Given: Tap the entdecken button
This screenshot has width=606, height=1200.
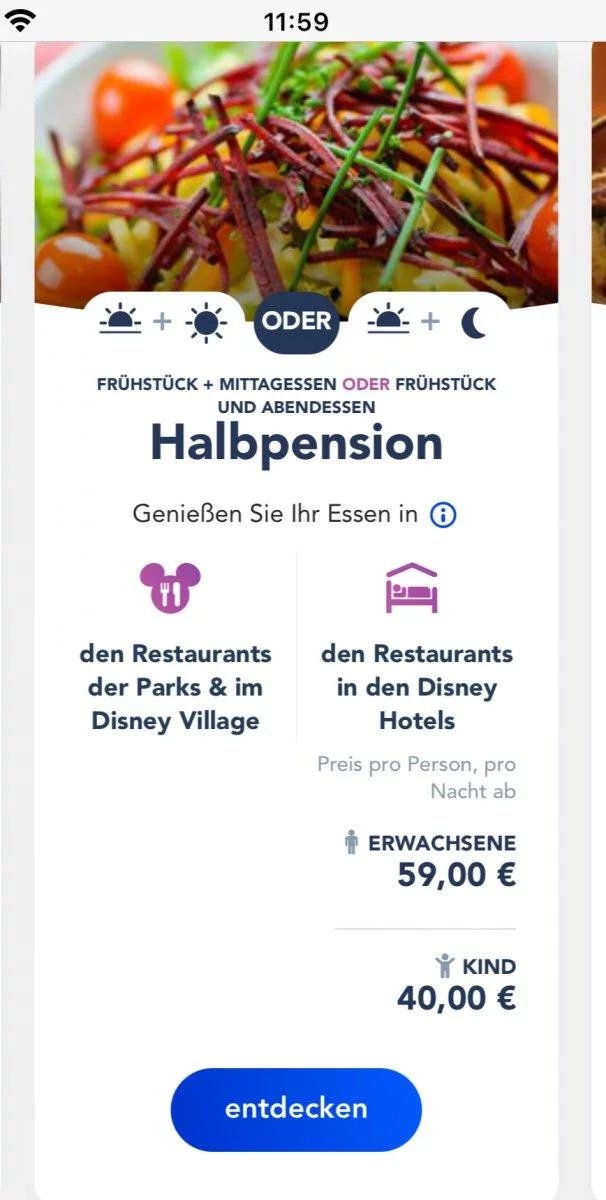Looking at the screenshot, I should coord(296,1109).
